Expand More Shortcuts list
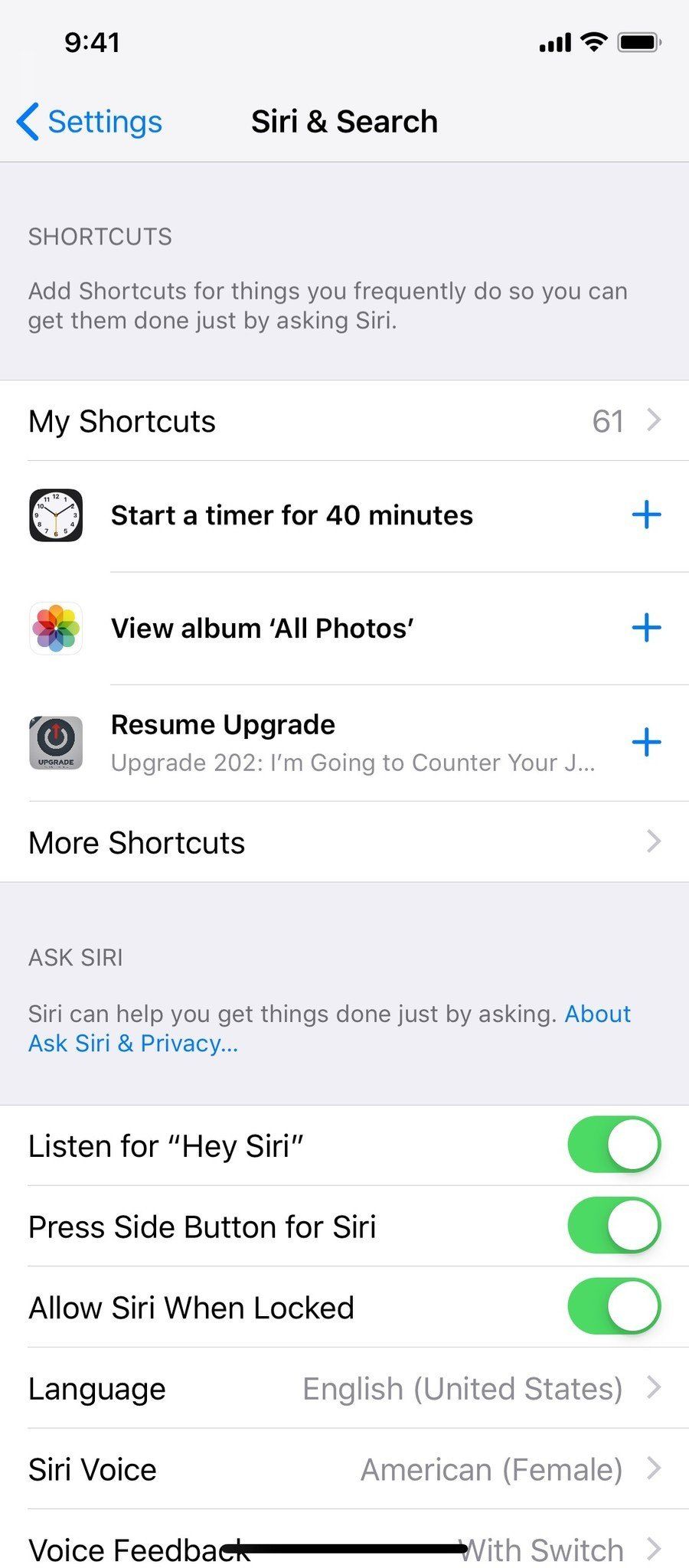 coord(344,841)
